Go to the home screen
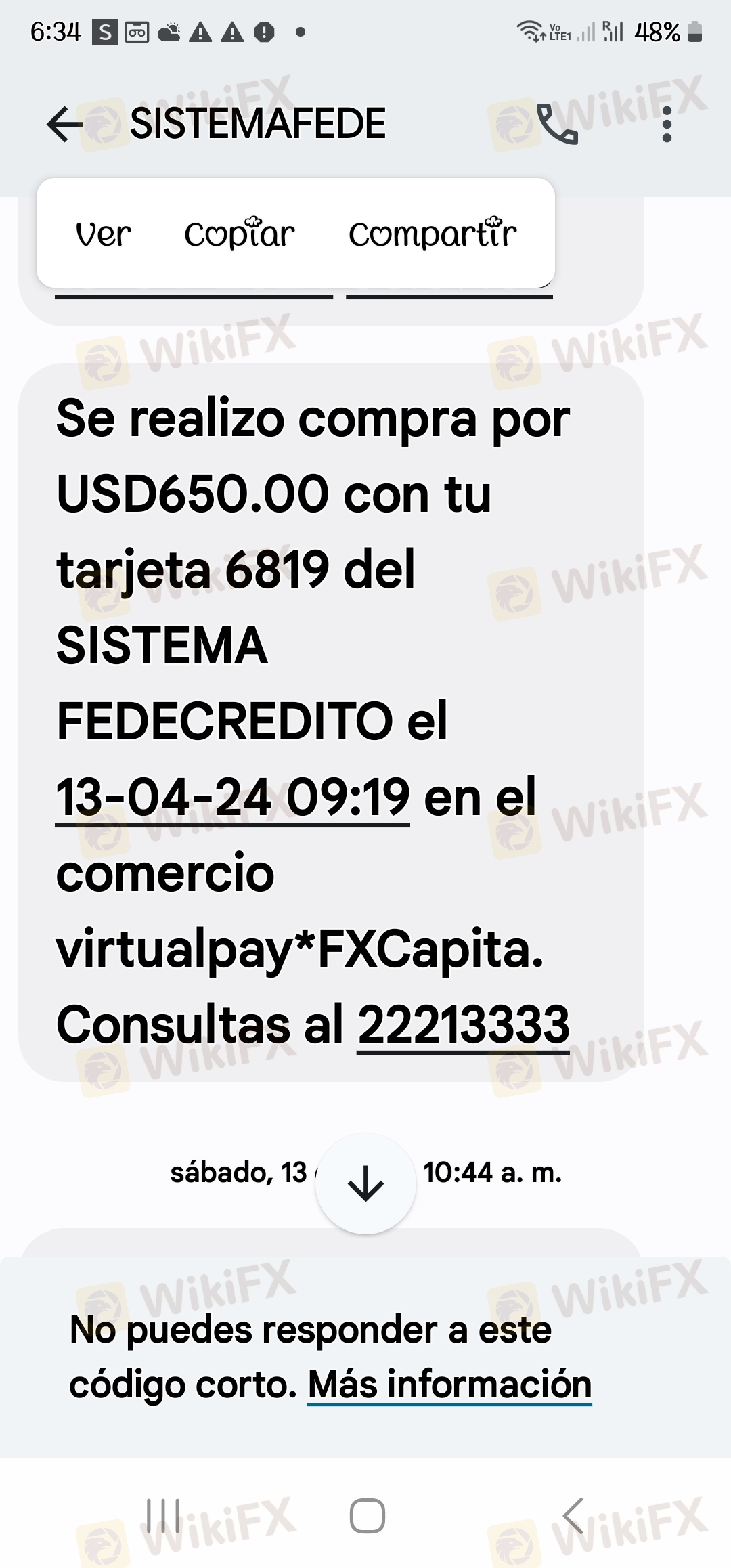The height and width of the screenshot is (1568, 731). click(367, 1515)
